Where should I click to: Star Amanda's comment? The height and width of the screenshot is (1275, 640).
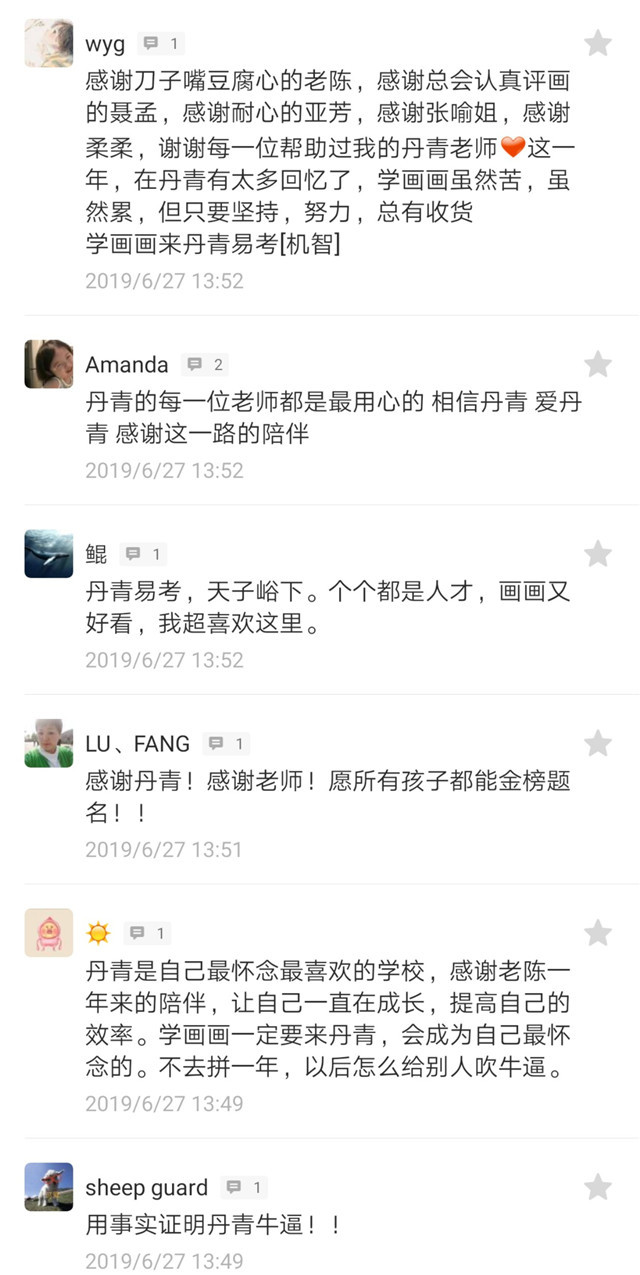coord(597,364)
